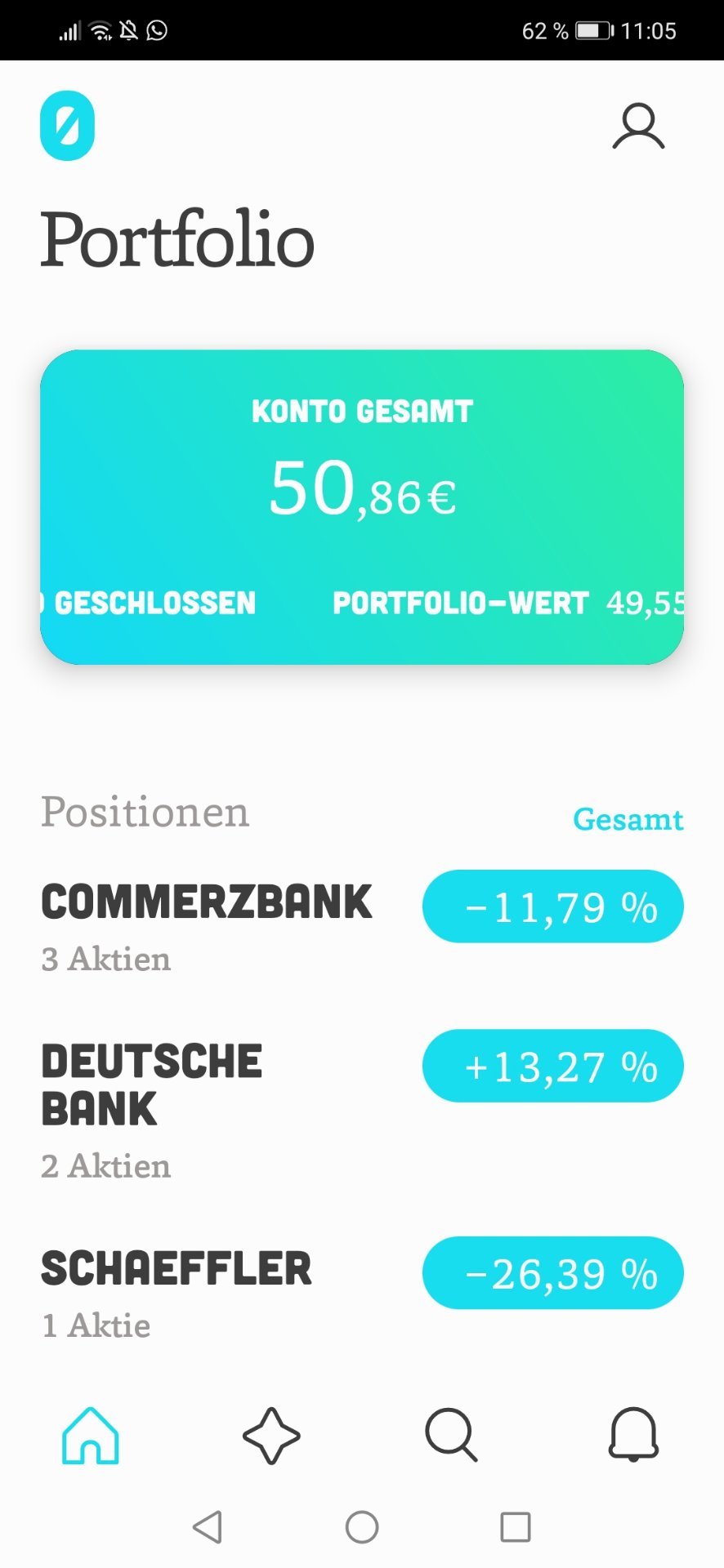The height and width of the screenshot is (1568, 724).
Task: Tap the -26,39 % Schaeffler badge
Action: tap(552, 1273)
